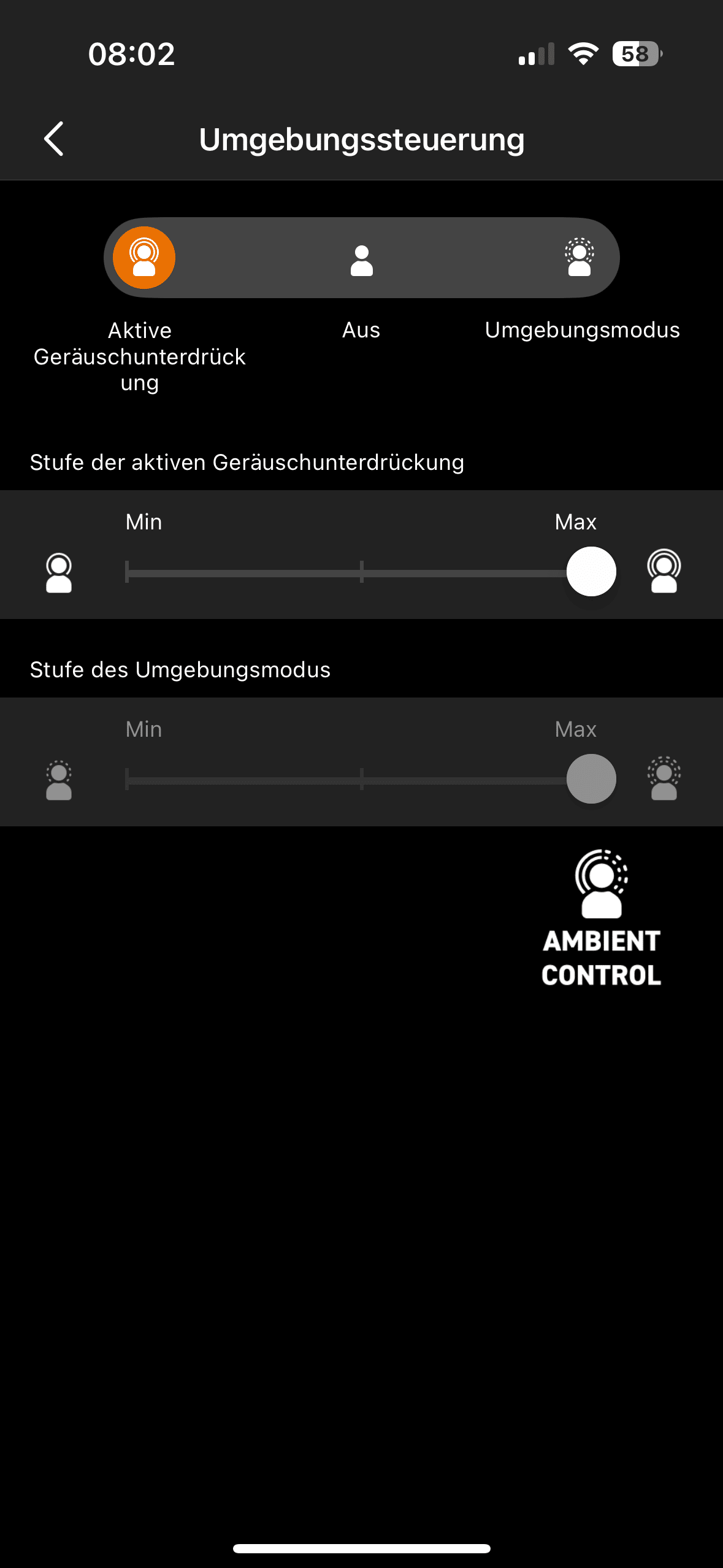
Task: Set noise cancellation slider to middle level
Action: tap(362, 572)
